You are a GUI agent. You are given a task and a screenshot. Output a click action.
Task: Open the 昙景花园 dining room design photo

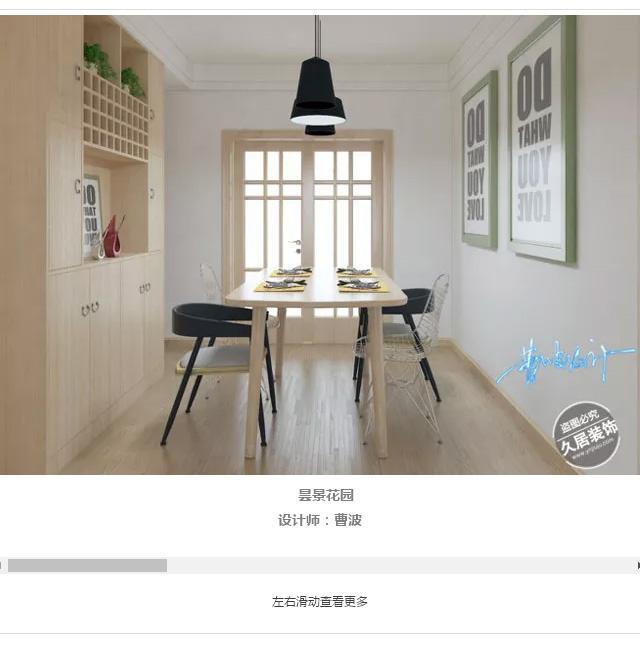click(x=320, y=245)
